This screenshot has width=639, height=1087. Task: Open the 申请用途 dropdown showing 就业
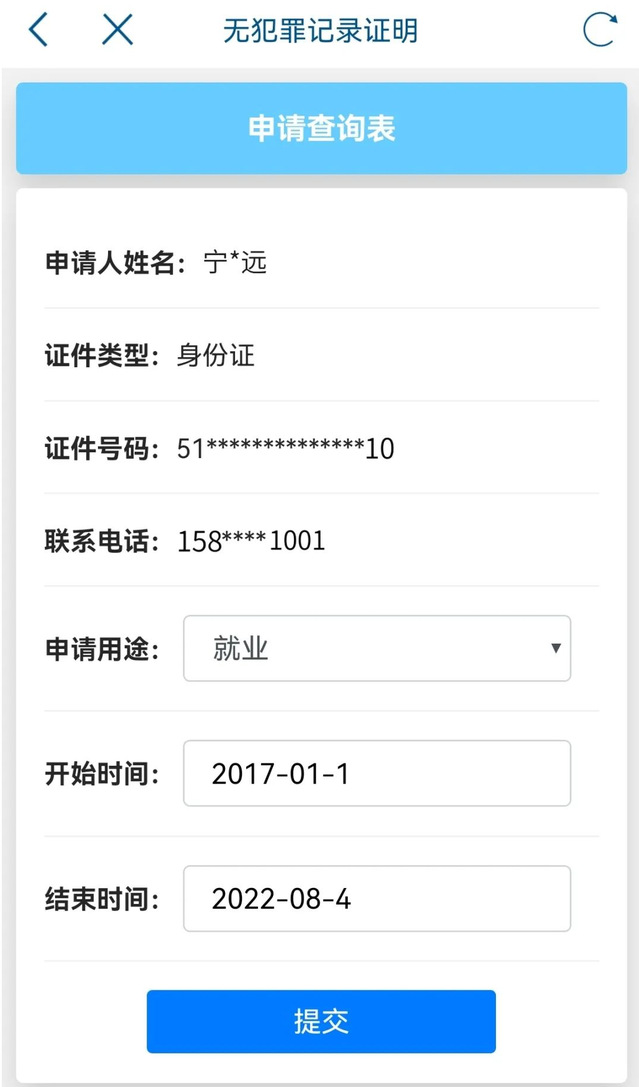pos(377,649)
